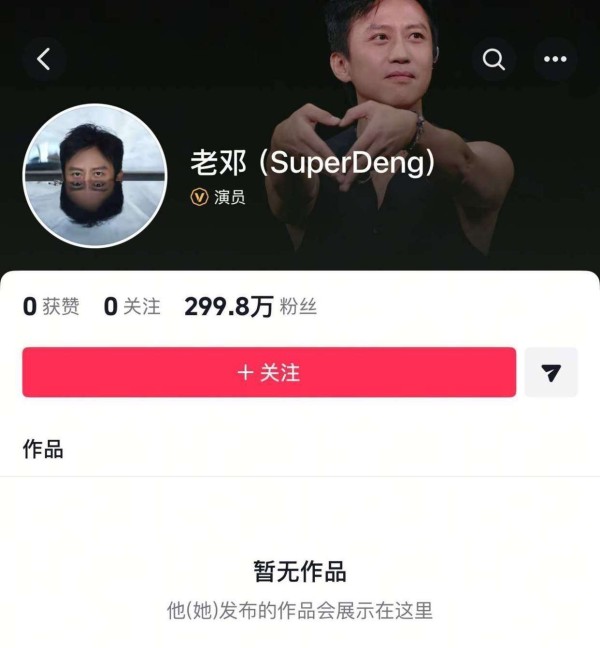This screenshot has height=648, width=600.
Task: Open the three-dot overflow menu
Action: pos(555,59)
